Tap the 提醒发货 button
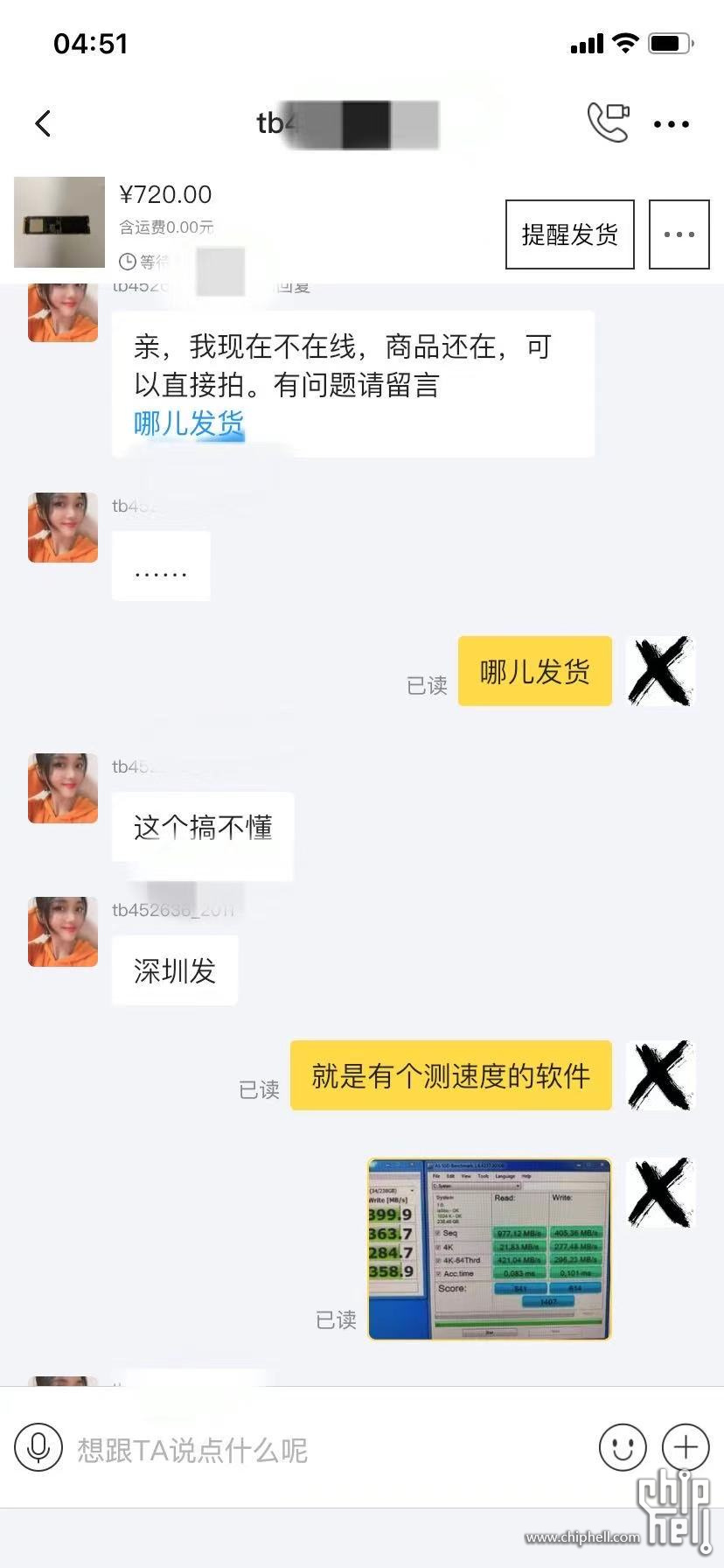 click(569, 234)
